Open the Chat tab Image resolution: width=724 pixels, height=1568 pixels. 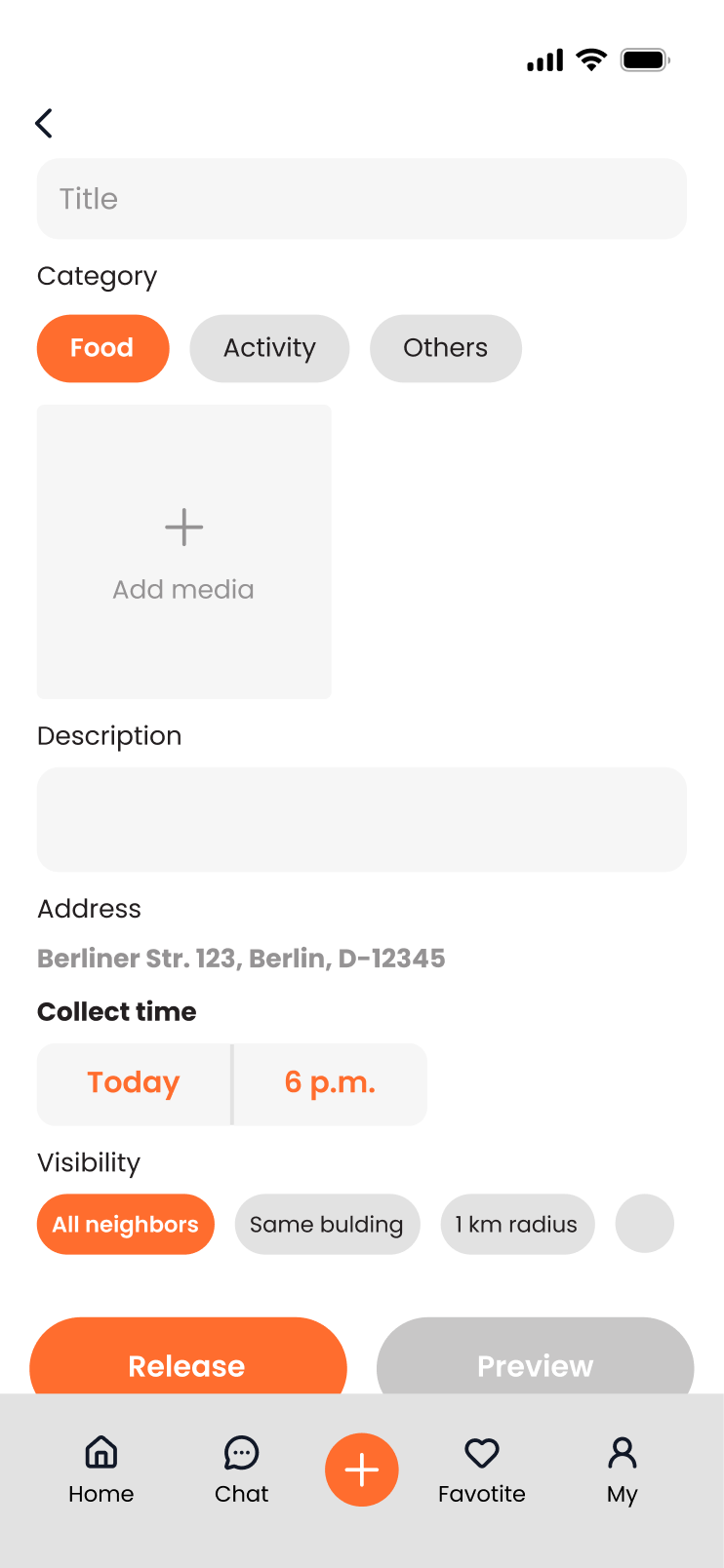coord(241,1470)
